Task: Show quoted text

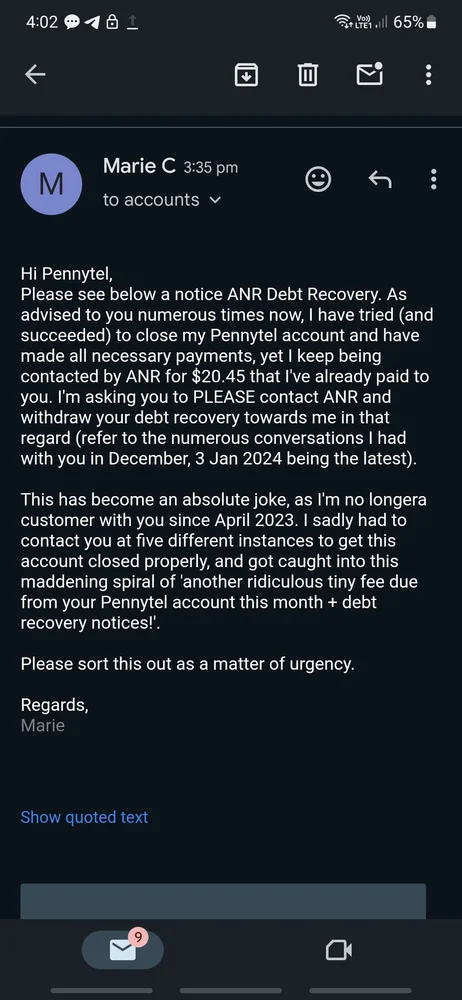Action: 84,817
